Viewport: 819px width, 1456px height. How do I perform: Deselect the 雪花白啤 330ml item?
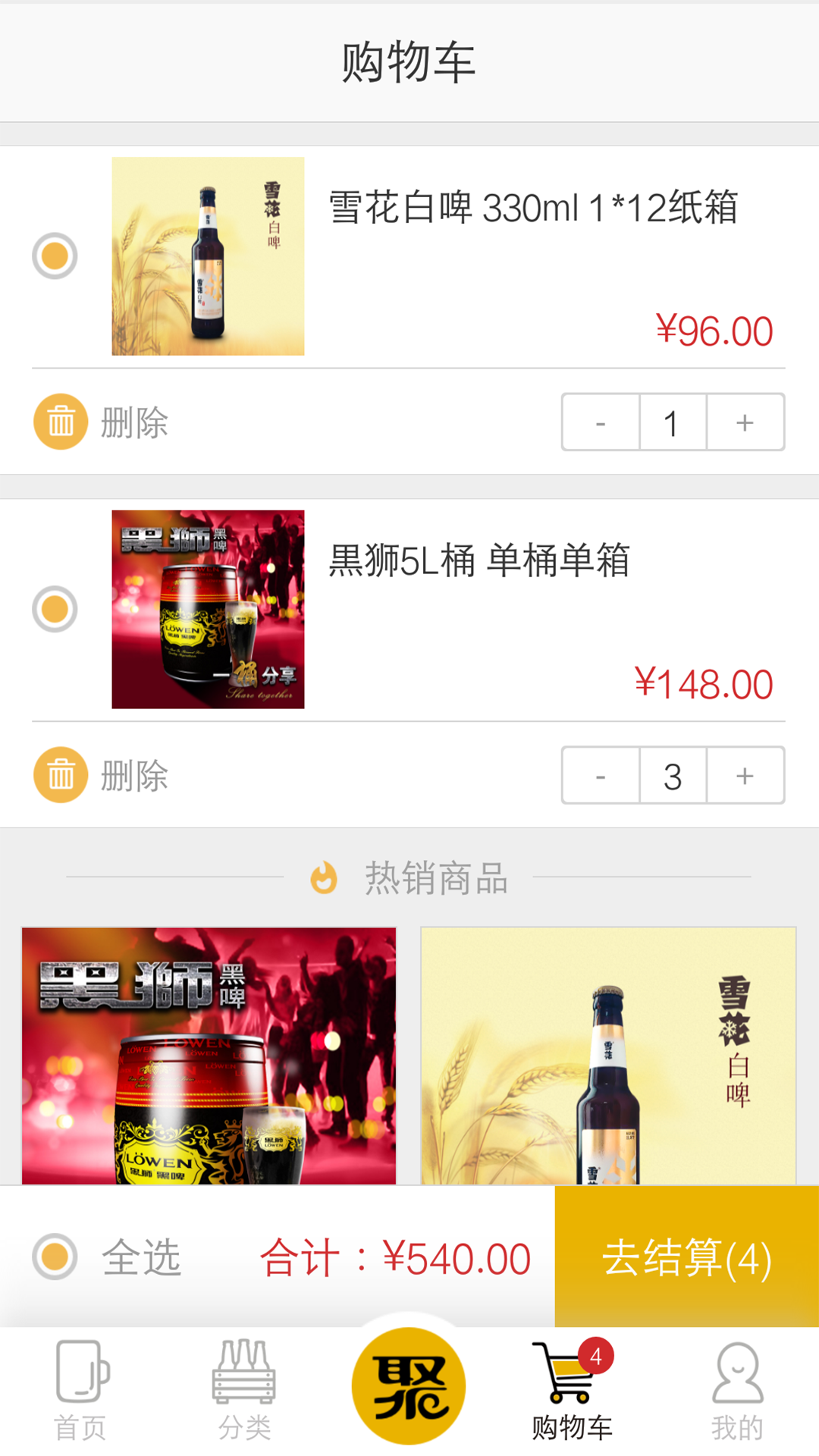click(x=55, y=256)
